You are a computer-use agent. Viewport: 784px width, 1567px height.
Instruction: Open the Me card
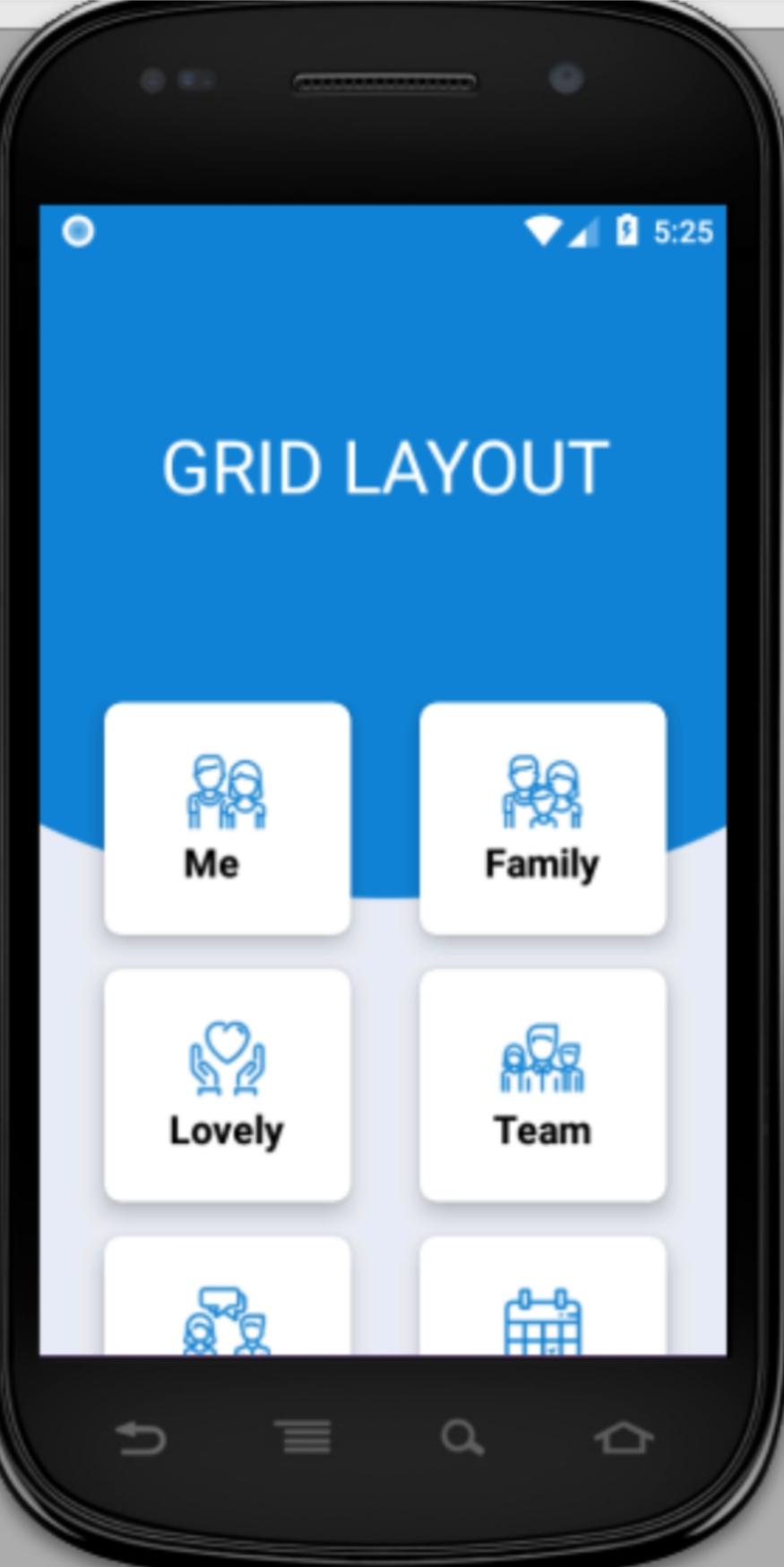(x=227, y=818)
